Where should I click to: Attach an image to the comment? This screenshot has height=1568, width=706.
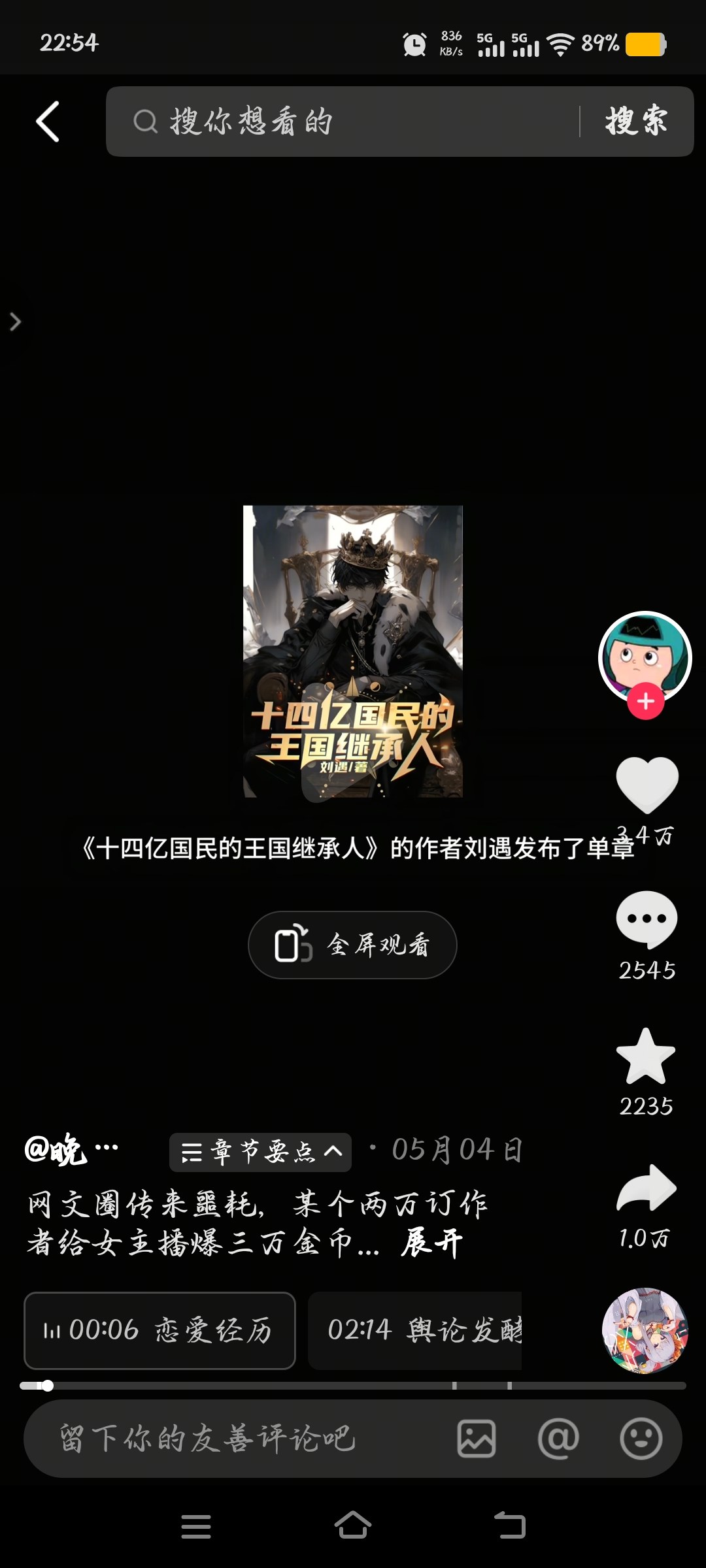476,1439
